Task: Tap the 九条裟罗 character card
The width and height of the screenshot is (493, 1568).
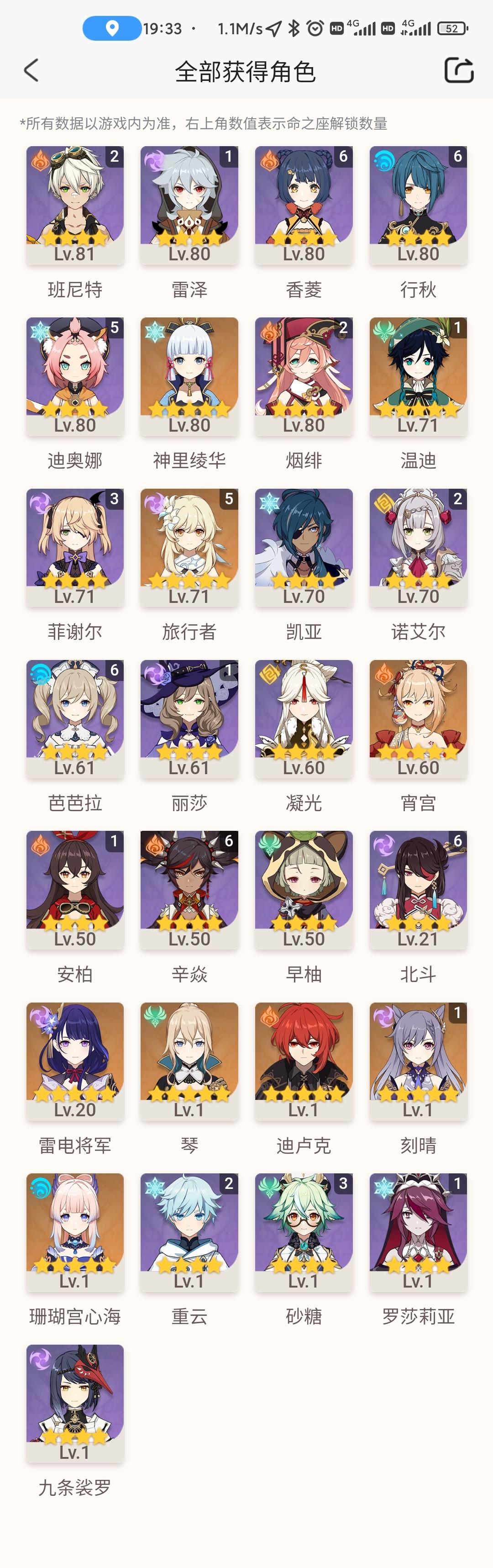Action: (75, 1404)
